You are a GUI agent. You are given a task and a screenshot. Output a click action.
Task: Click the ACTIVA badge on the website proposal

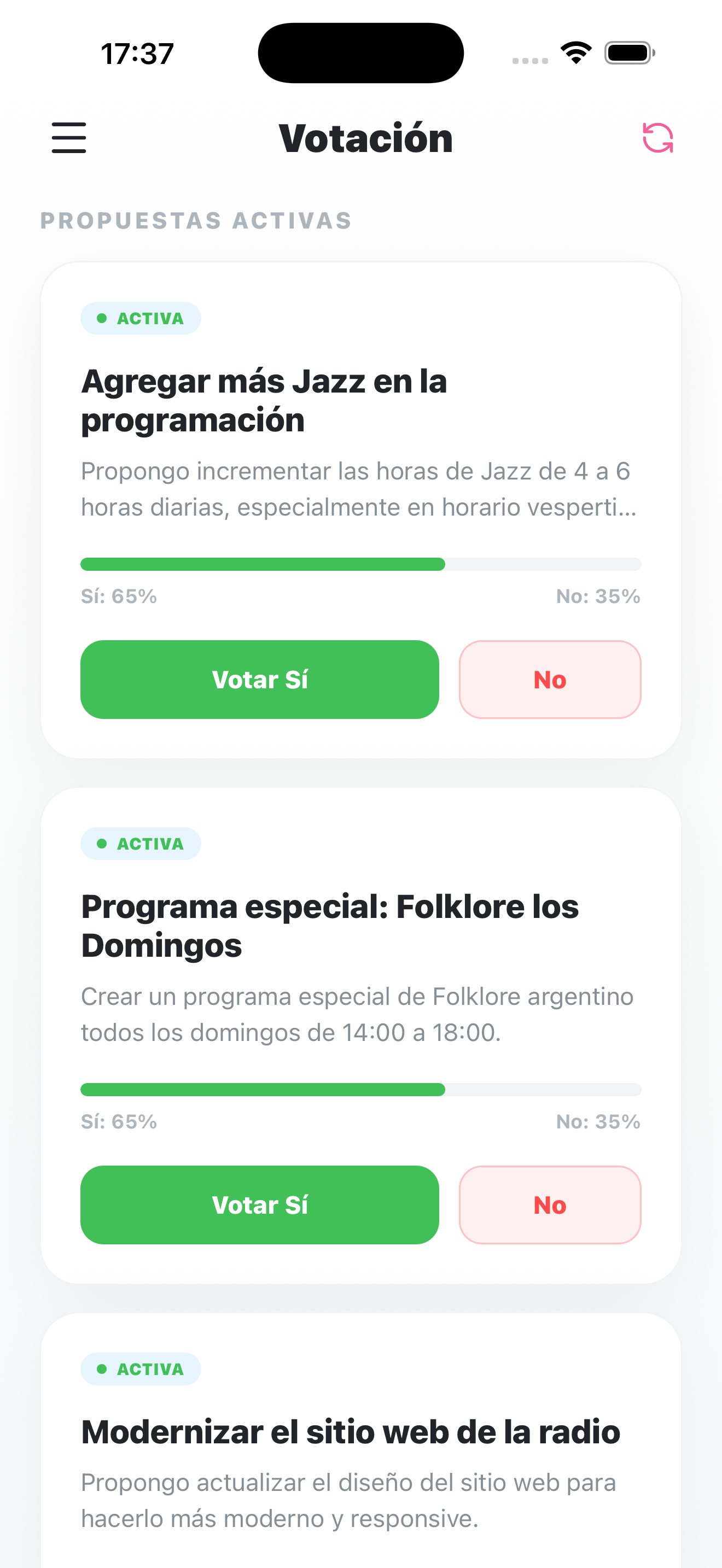pos(140,1369)
